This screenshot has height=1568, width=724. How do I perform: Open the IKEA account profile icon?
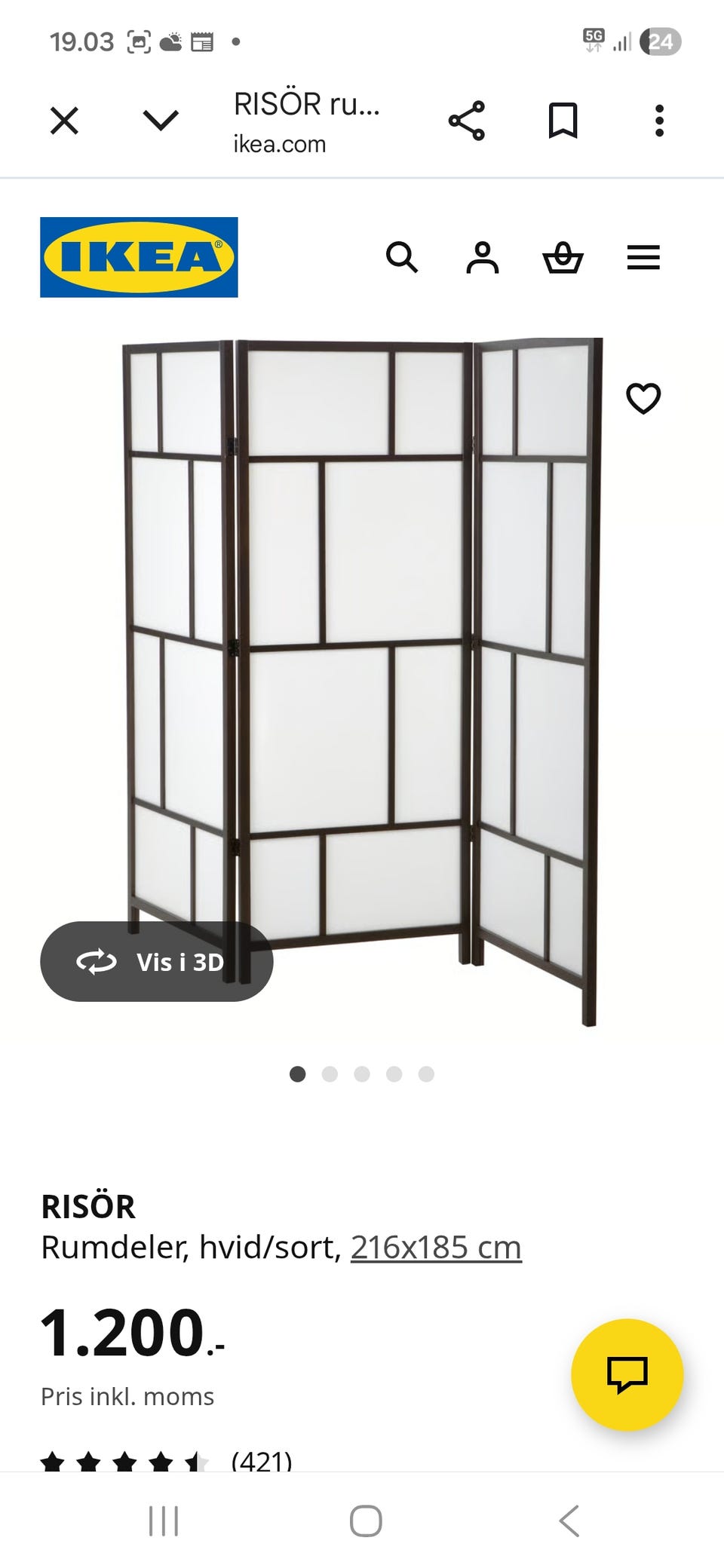point(483,259)
